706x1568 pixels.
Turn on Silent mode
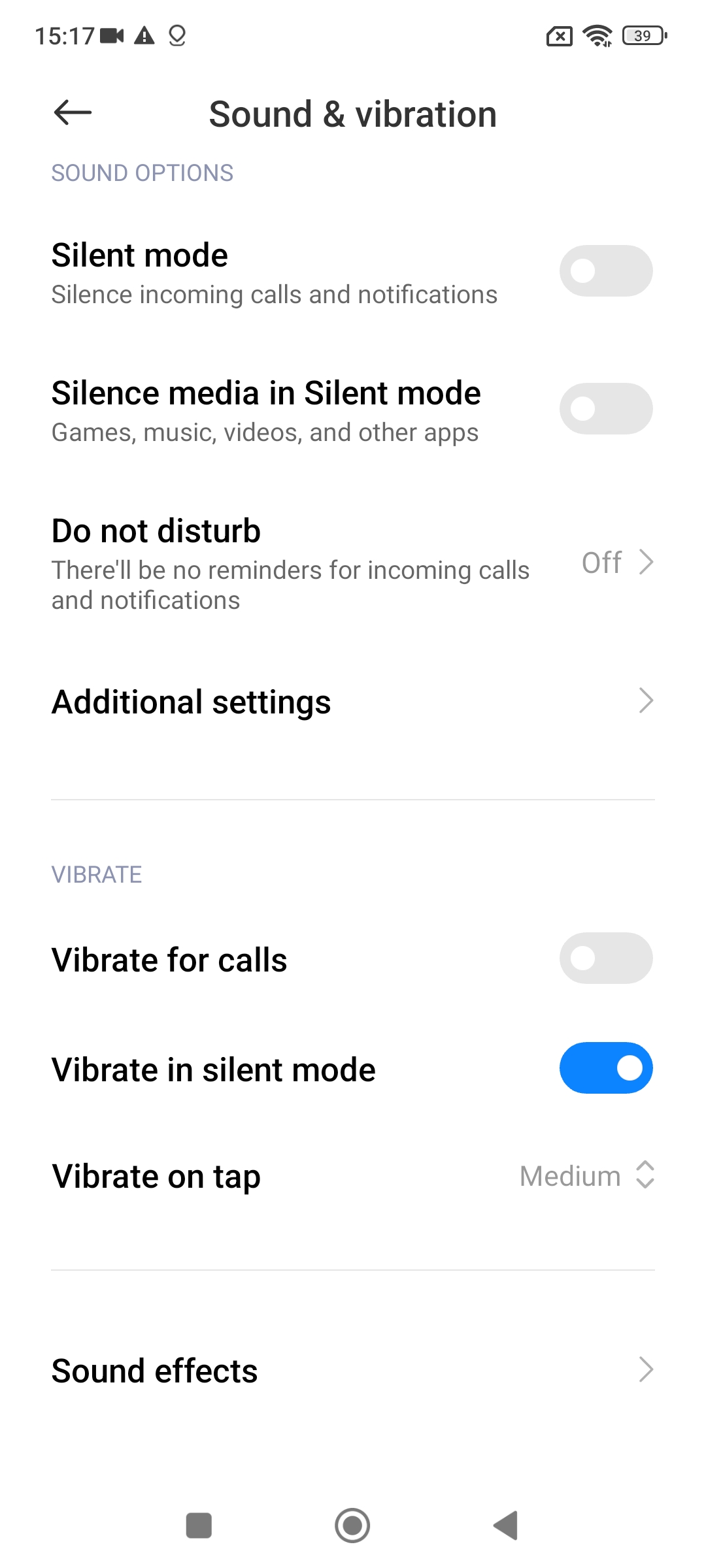point(605,271)
